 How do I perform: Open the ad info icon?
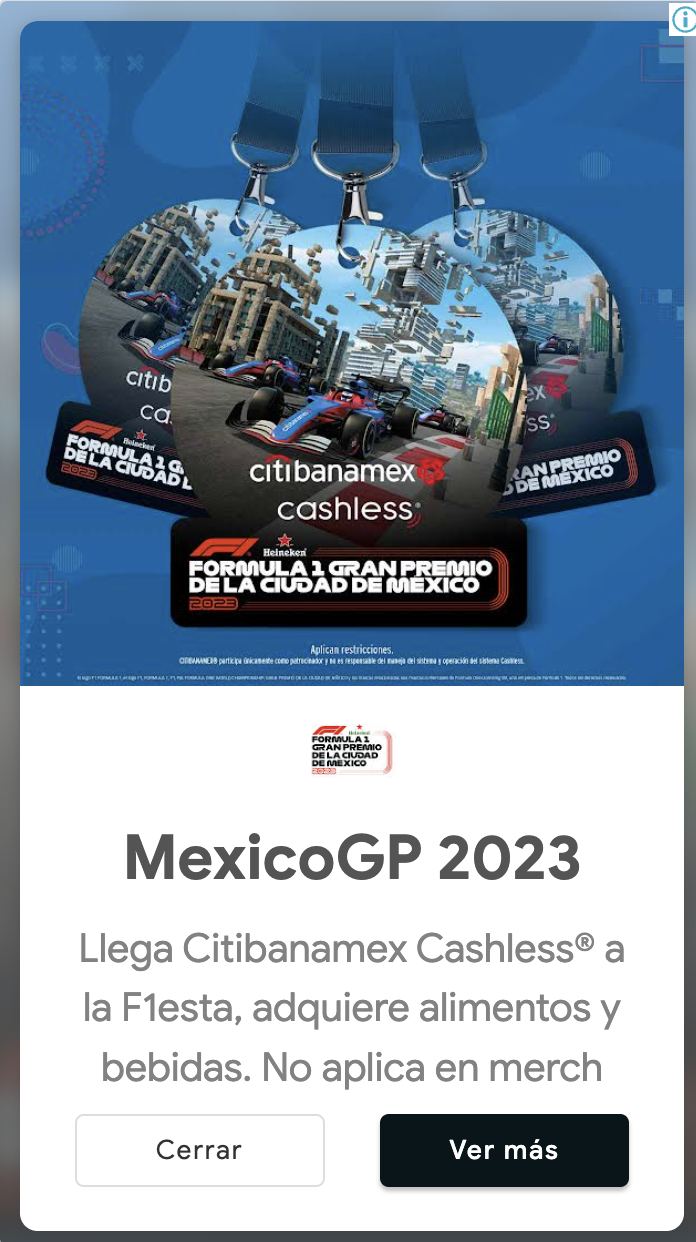683,21
